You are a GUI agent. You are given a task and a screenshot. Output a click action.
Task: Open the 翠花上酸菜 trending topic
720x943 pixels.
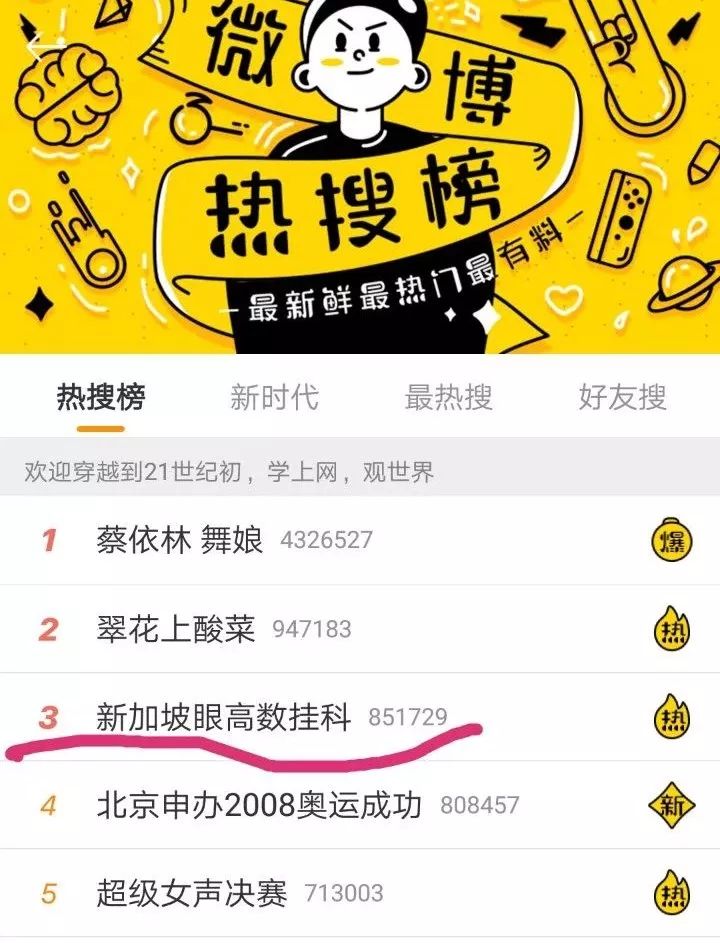pos(176,629)
